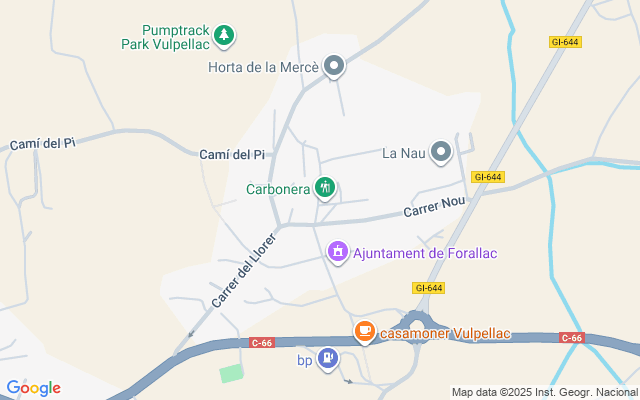Open the Pumptrack Park Vulpellac marker

226,37
